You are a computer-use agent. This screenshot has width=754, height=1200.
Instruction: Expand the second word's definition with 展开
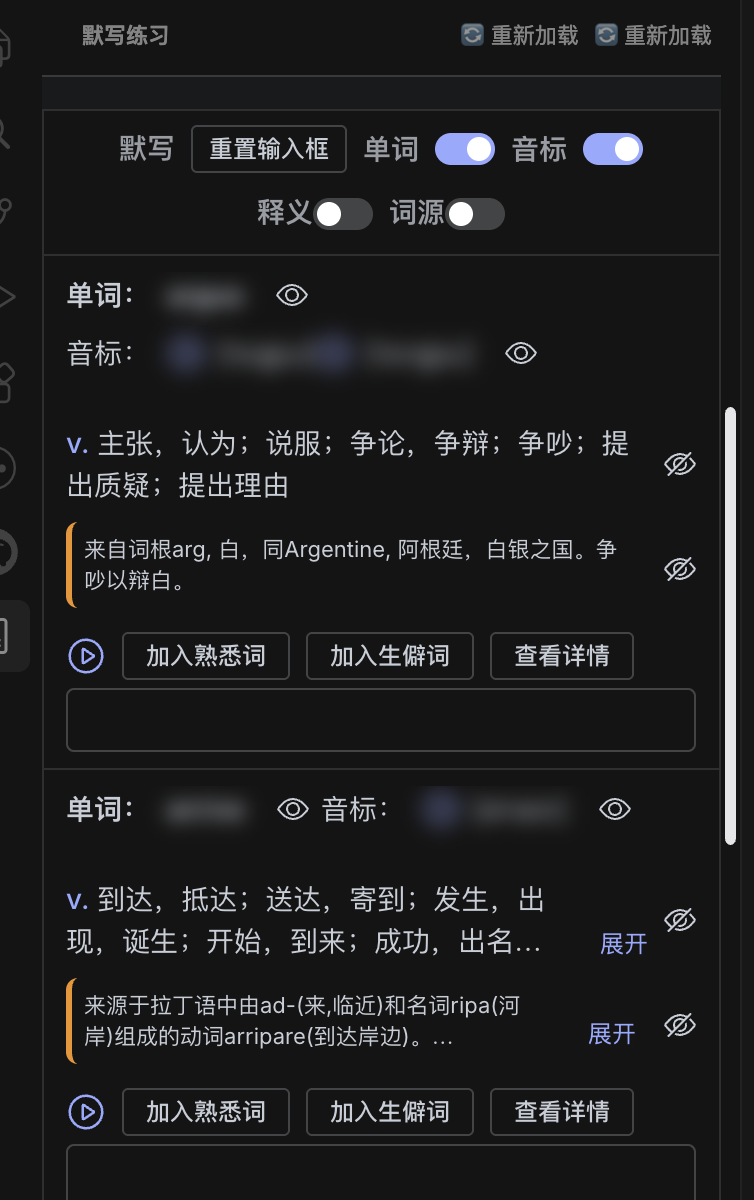point(623,945)
